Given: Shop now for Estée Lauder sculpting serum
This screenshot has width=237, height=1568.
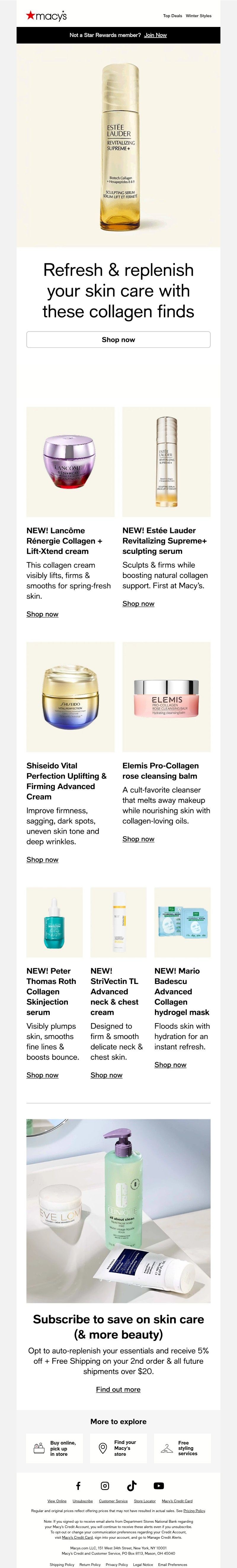Looking at the screenshot, I should [x=138, y=603].
